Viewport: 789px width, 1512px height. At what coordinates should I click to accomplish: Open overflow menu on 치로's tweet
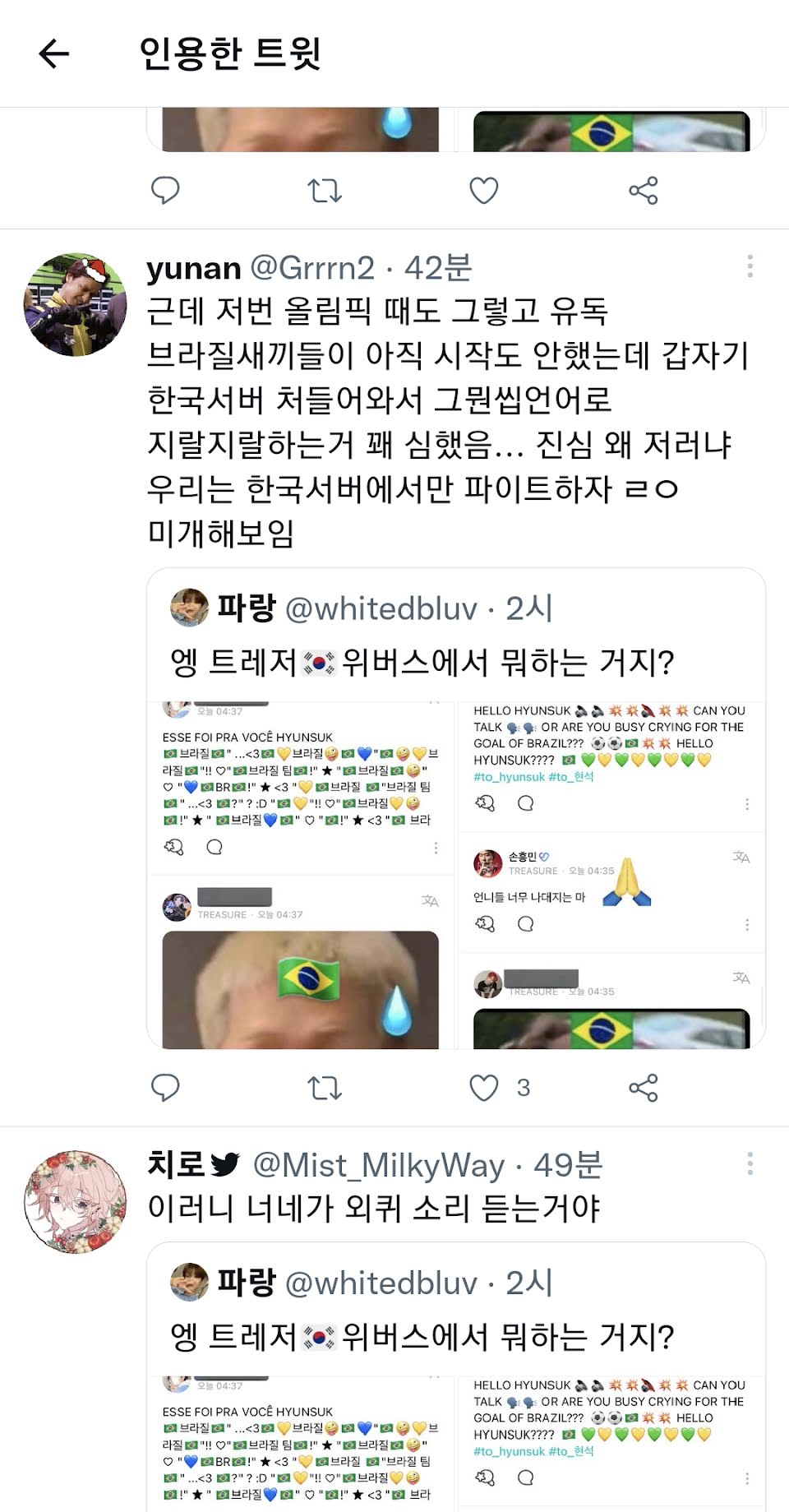tap(750, 1163)
